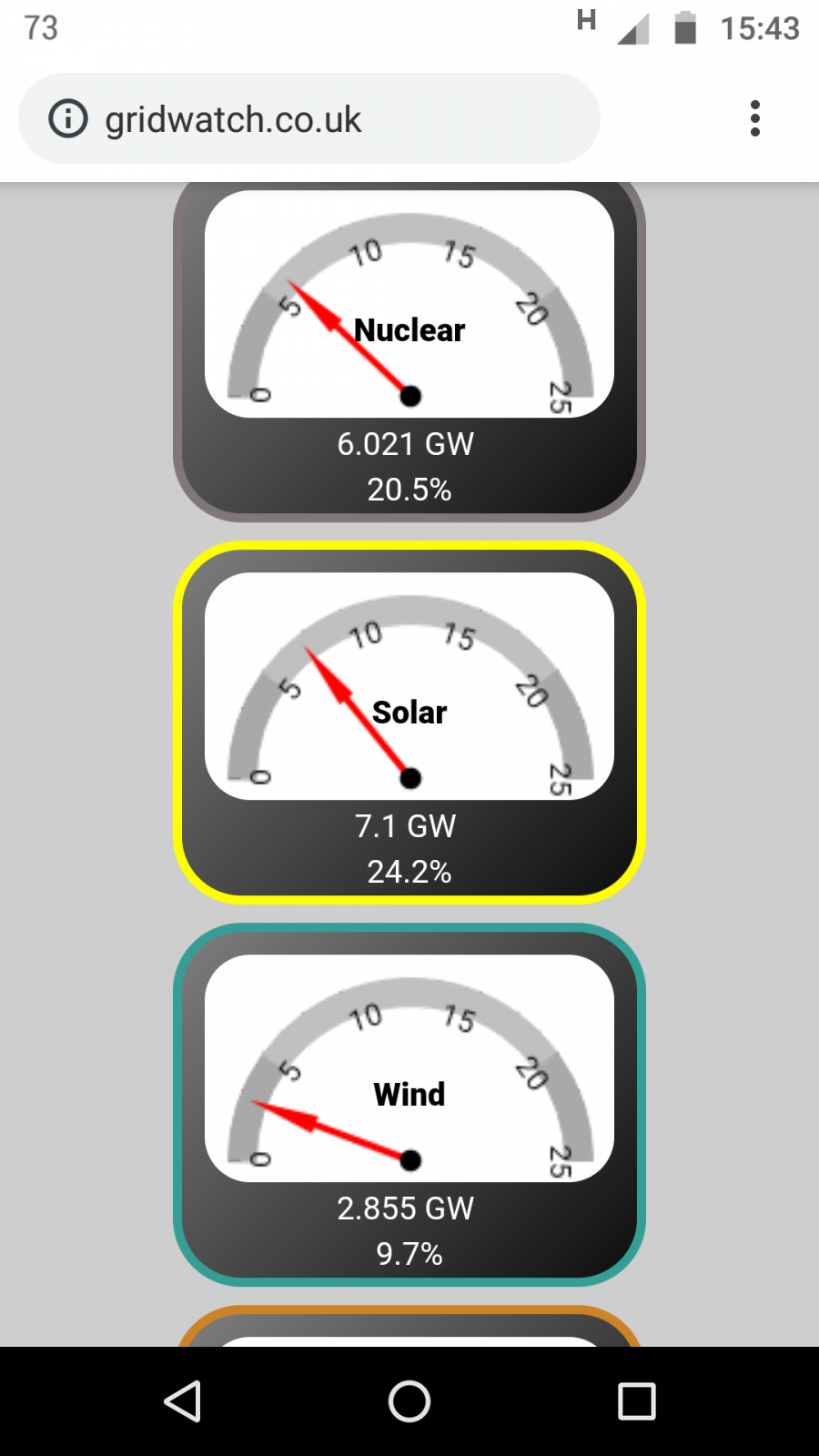
Task: View site information icon
Action: [x=68, y=118]
